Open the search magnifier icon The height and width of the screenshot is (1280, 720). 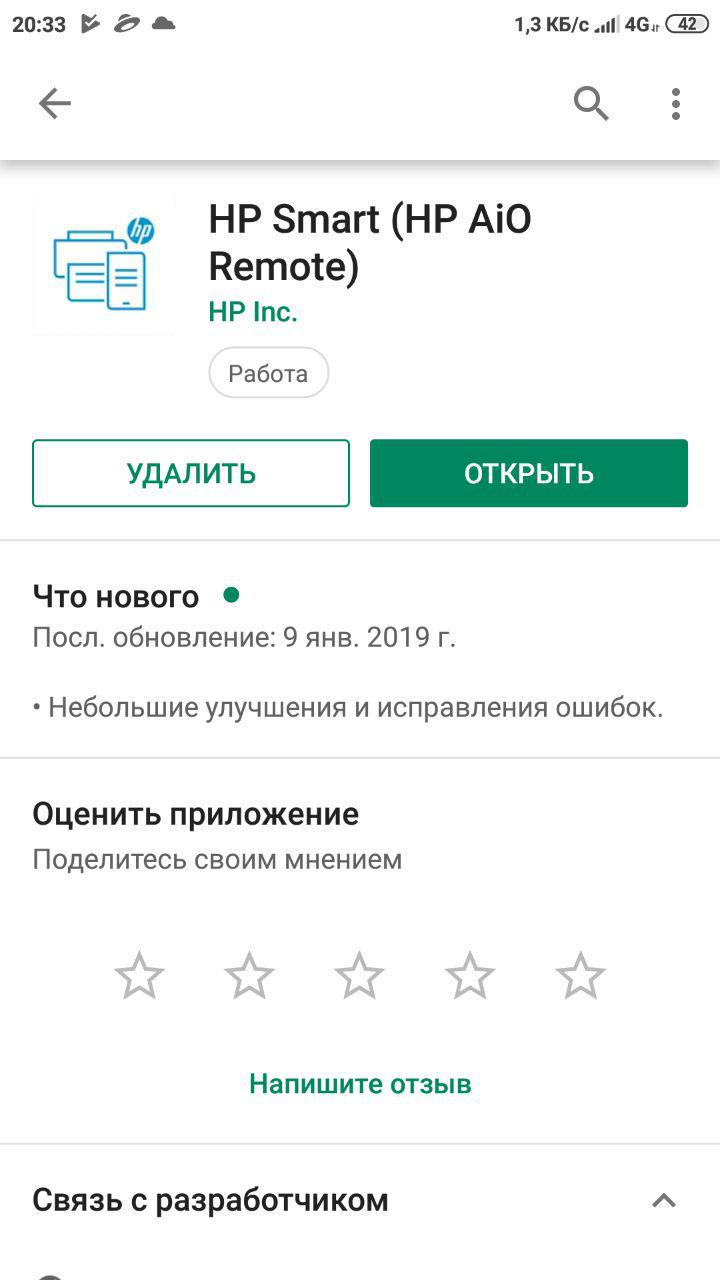click(x=591, y=103)
